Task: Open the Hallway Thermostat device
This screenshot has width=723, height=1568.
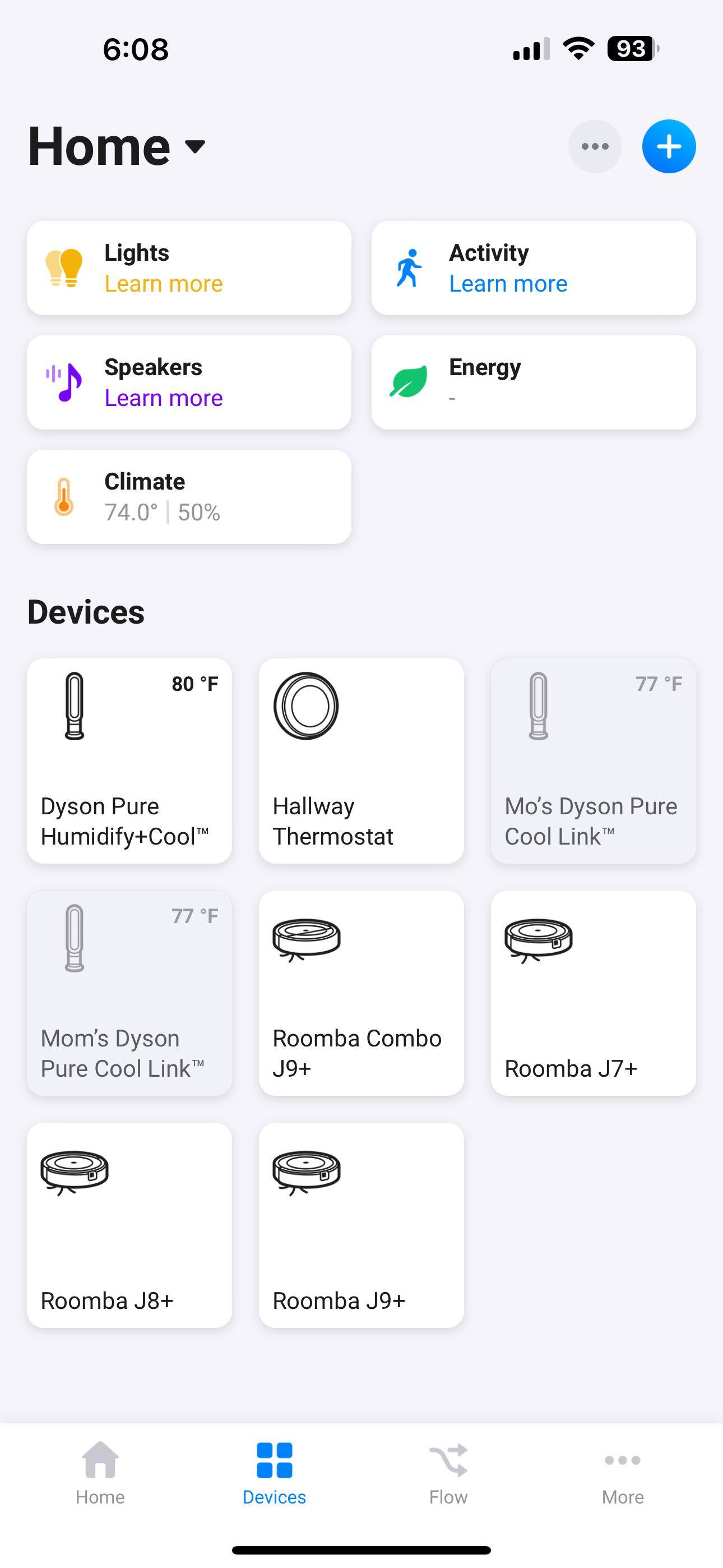Action: click(x=361, y=761)
